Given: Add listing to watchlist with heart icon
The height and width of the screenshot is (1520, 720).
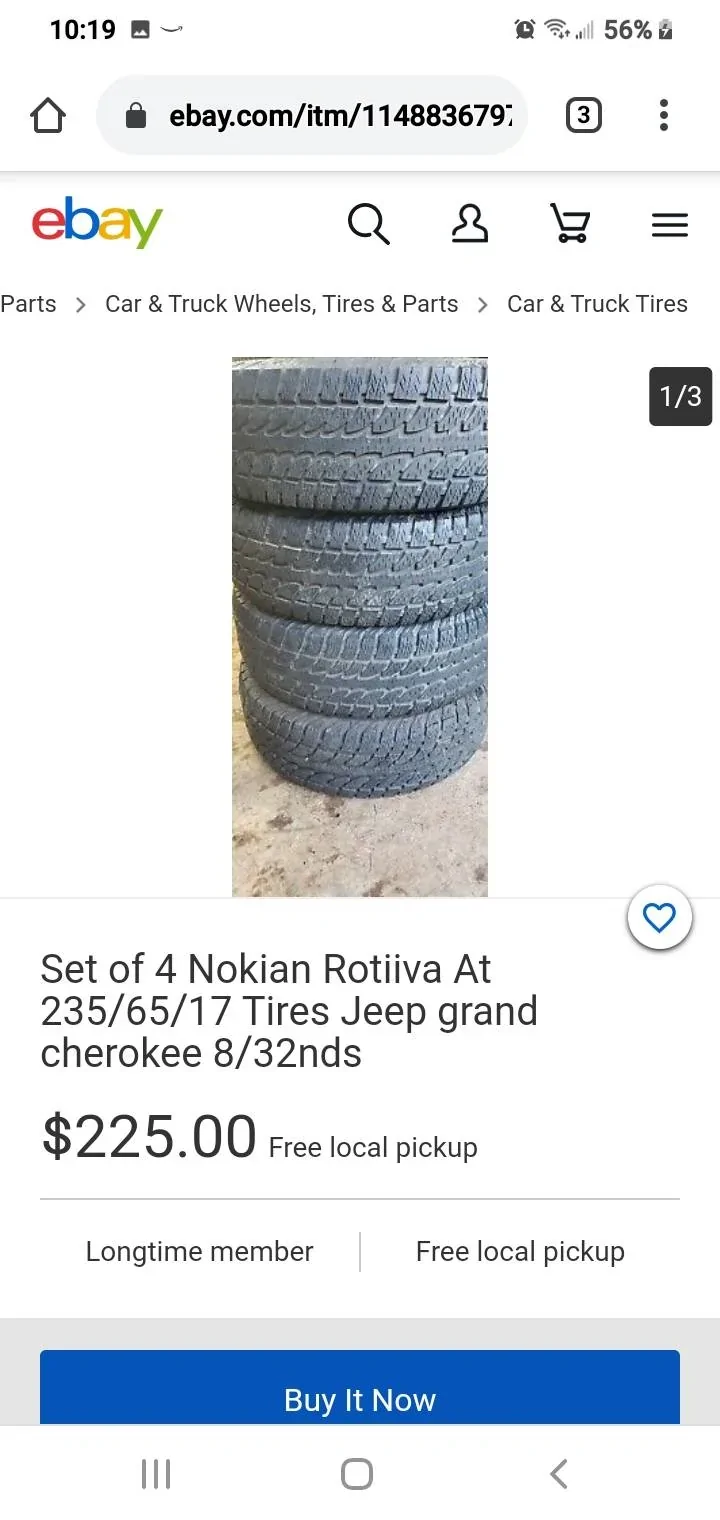Looking at the screenshot, I should pos(659,918).
